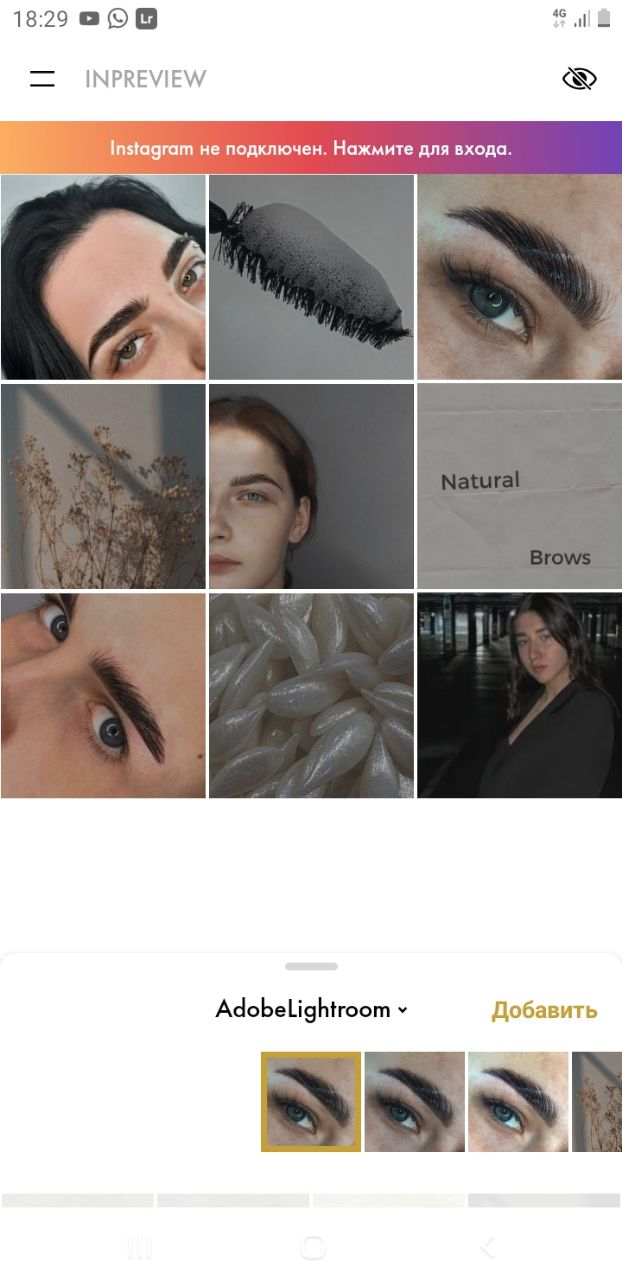Toggle the crossed-eye visibility icon
This screenshot has width=622, height=1280.
click(x=579, y=79)
